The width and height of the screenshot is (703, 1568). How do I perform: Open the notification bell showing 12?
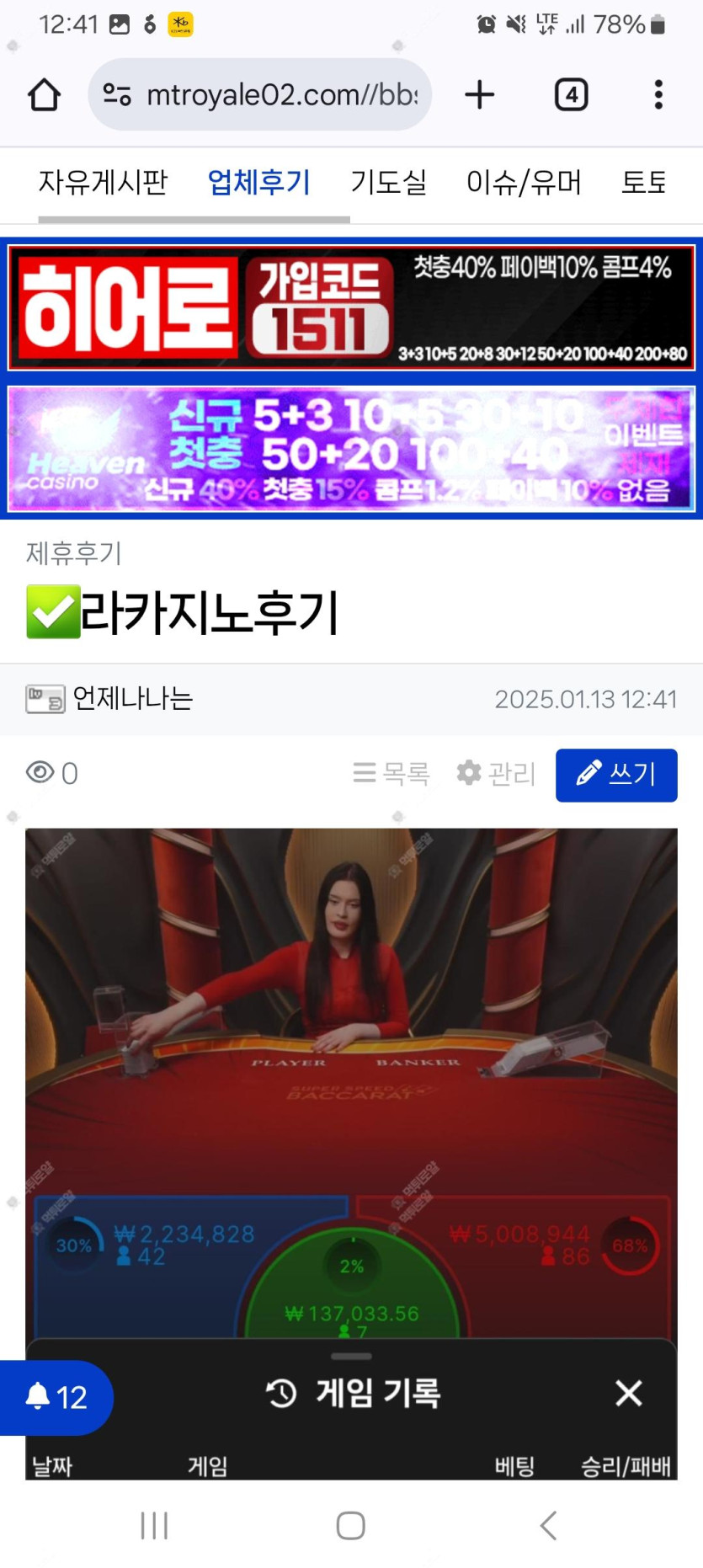[x=56, y=1397]
